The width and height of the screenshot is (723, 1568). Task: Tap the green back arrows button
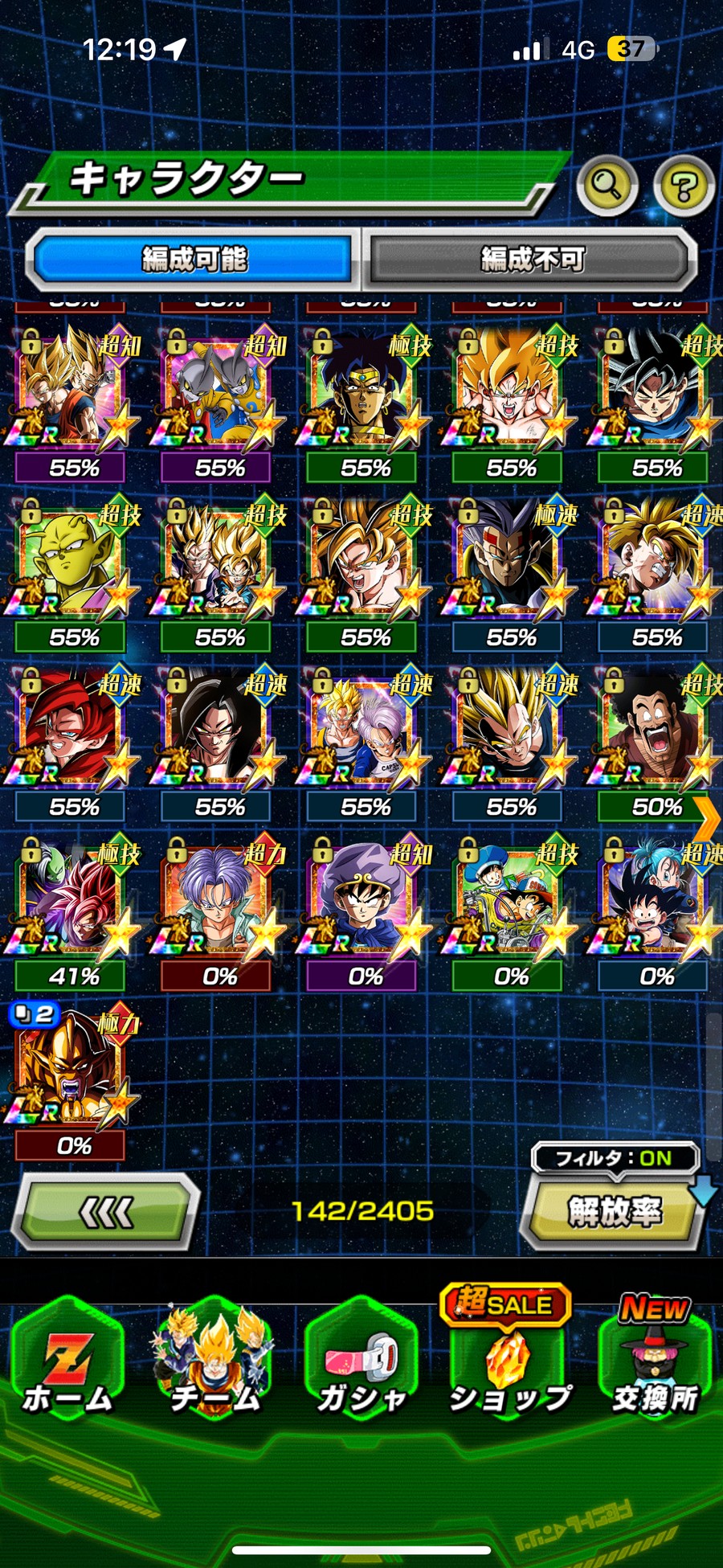[x=106, y=1211]
